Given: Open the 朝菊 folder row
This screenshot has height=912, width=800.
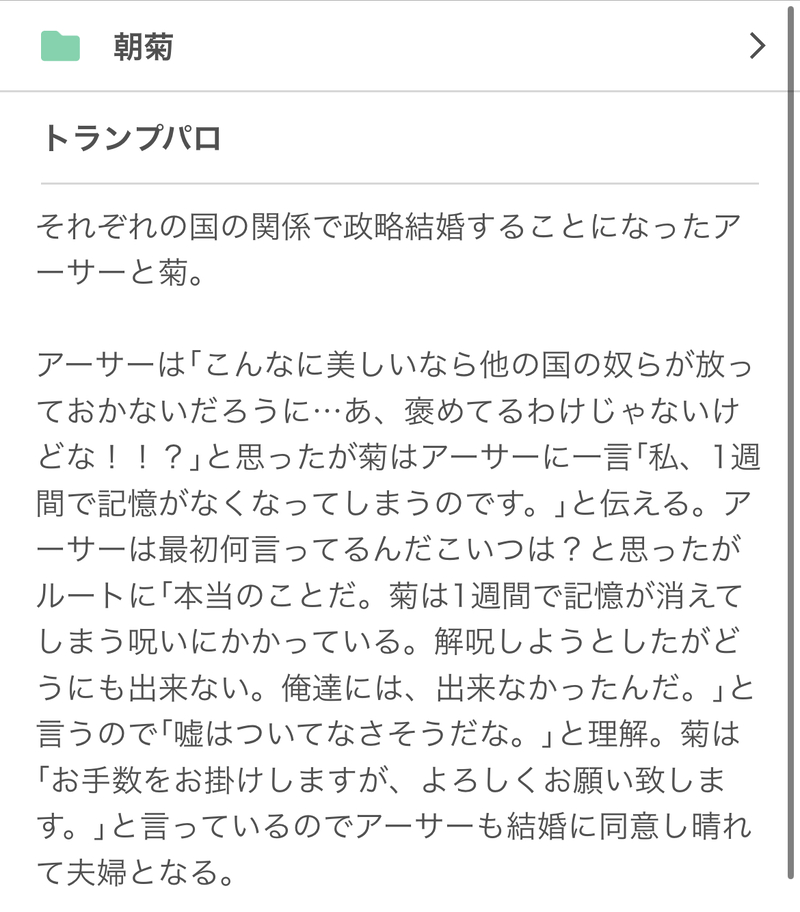Looking at the screenshot, I should click(400, 46).
